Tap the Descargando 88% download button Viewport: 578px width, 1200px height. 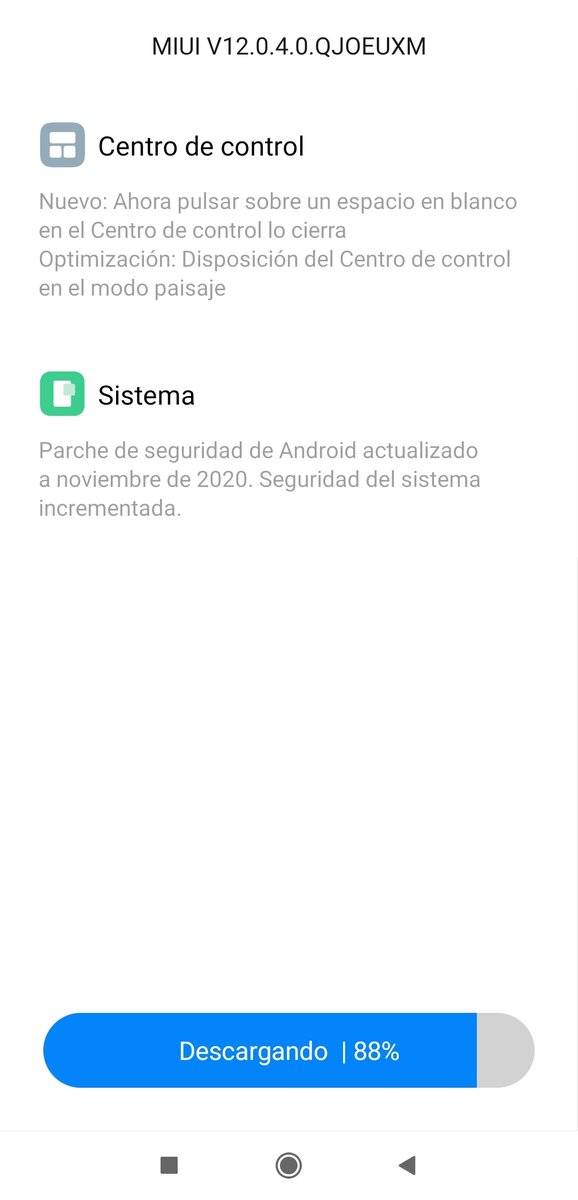[x=289, y=1050]
